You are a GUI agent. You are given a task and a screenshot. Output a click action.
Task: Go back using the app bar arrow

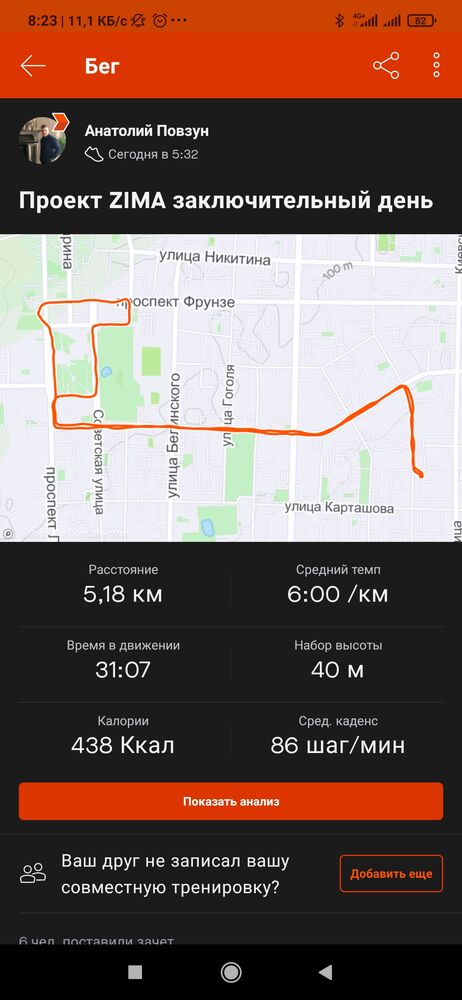pos(33,66)
